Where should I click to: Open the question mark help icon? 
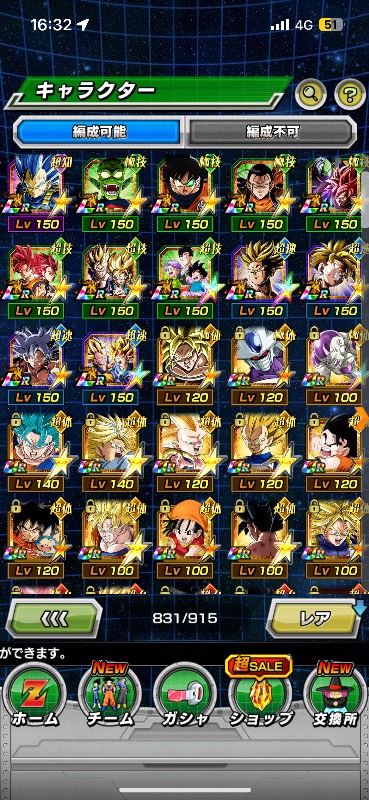350,93
